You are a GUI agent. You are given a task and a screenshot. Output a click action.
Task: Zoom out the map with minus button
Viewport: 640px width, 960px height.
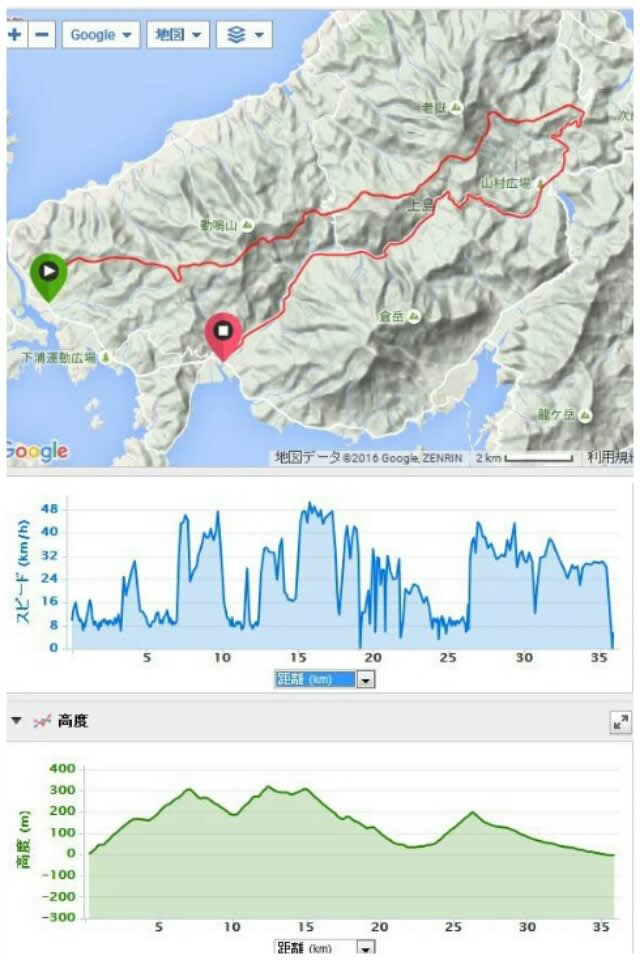pyautogui.click(x=42, y=34)
